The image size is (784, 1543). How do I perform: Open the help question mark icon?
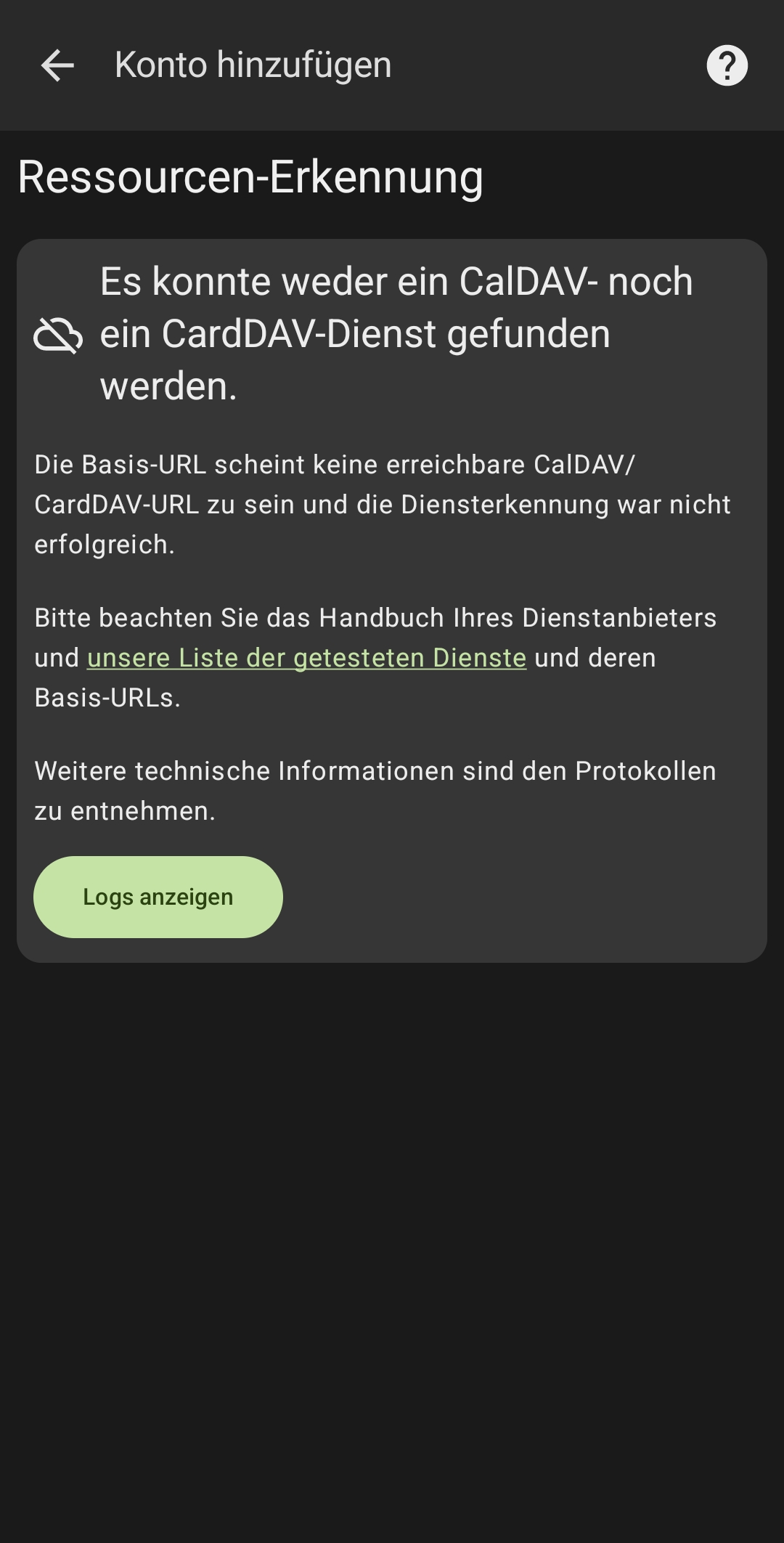click(727, 65)
